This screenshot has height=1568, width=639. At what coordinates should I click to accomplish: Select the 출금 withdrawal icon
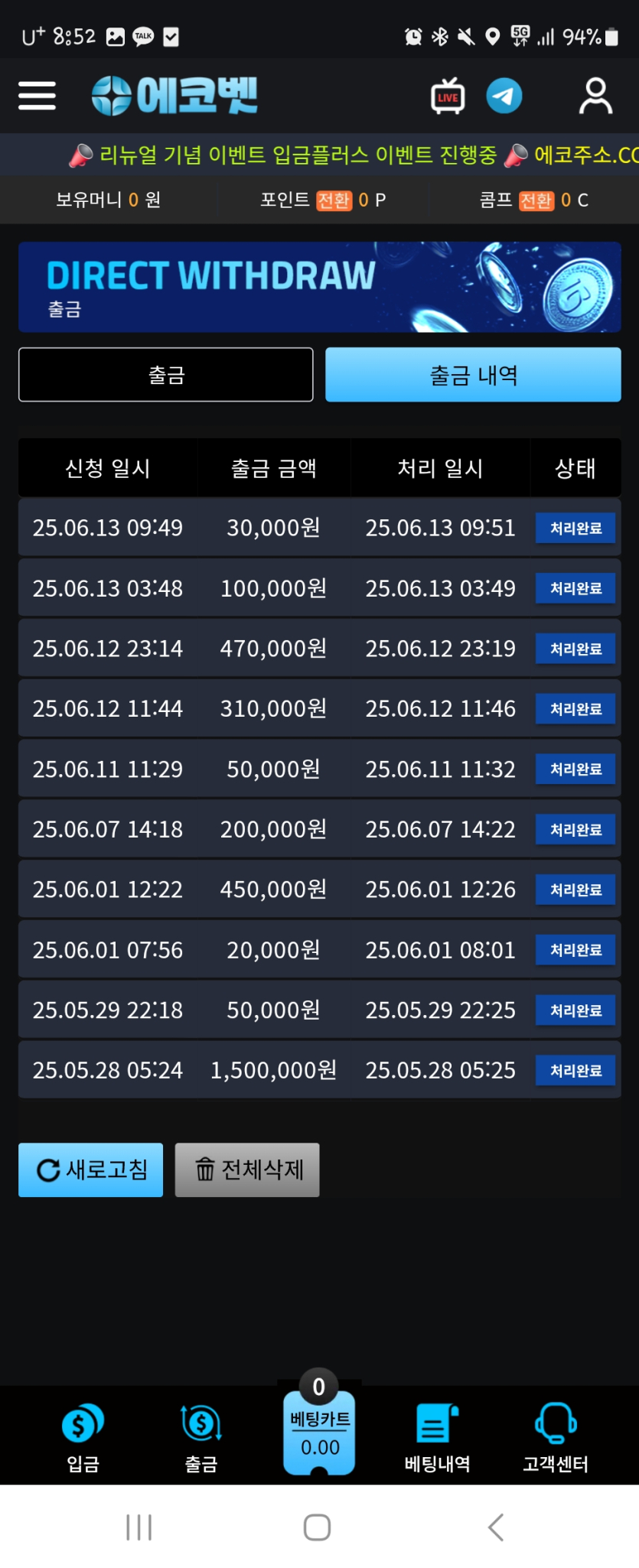pos(200,1434)
